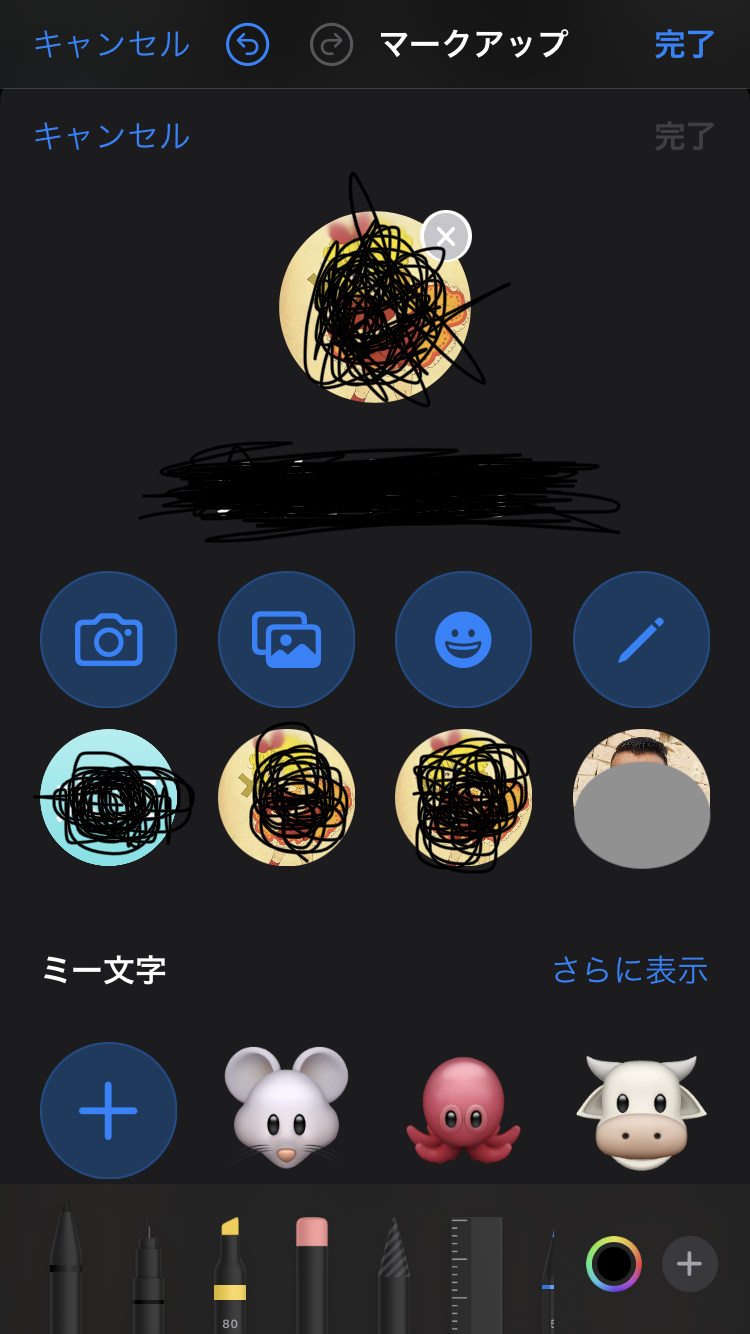Switch to the pink eraser tool
The width and height of the screenshot is (750, 1334).
(x=312, y=1272)
